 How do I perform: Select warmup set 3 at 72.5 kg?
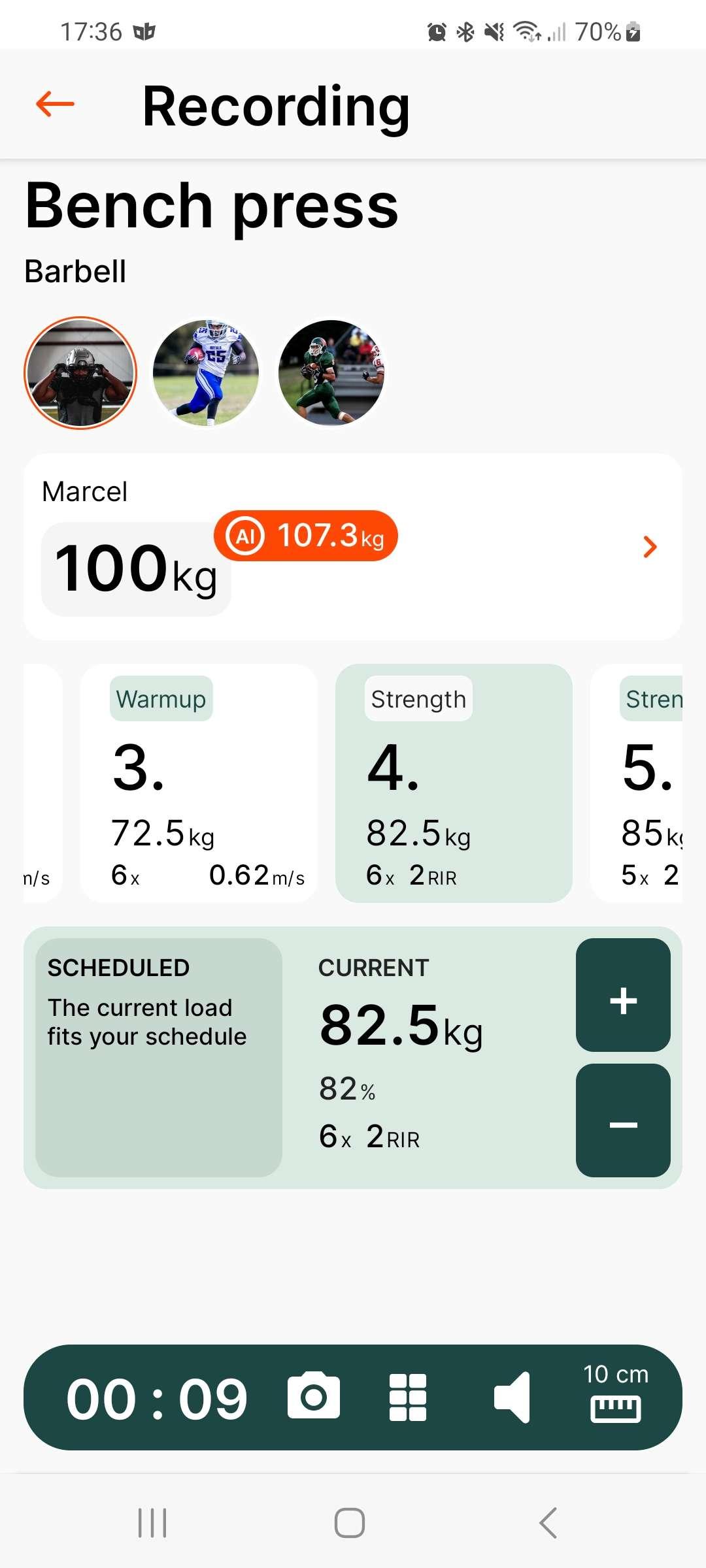click(199, 783)
